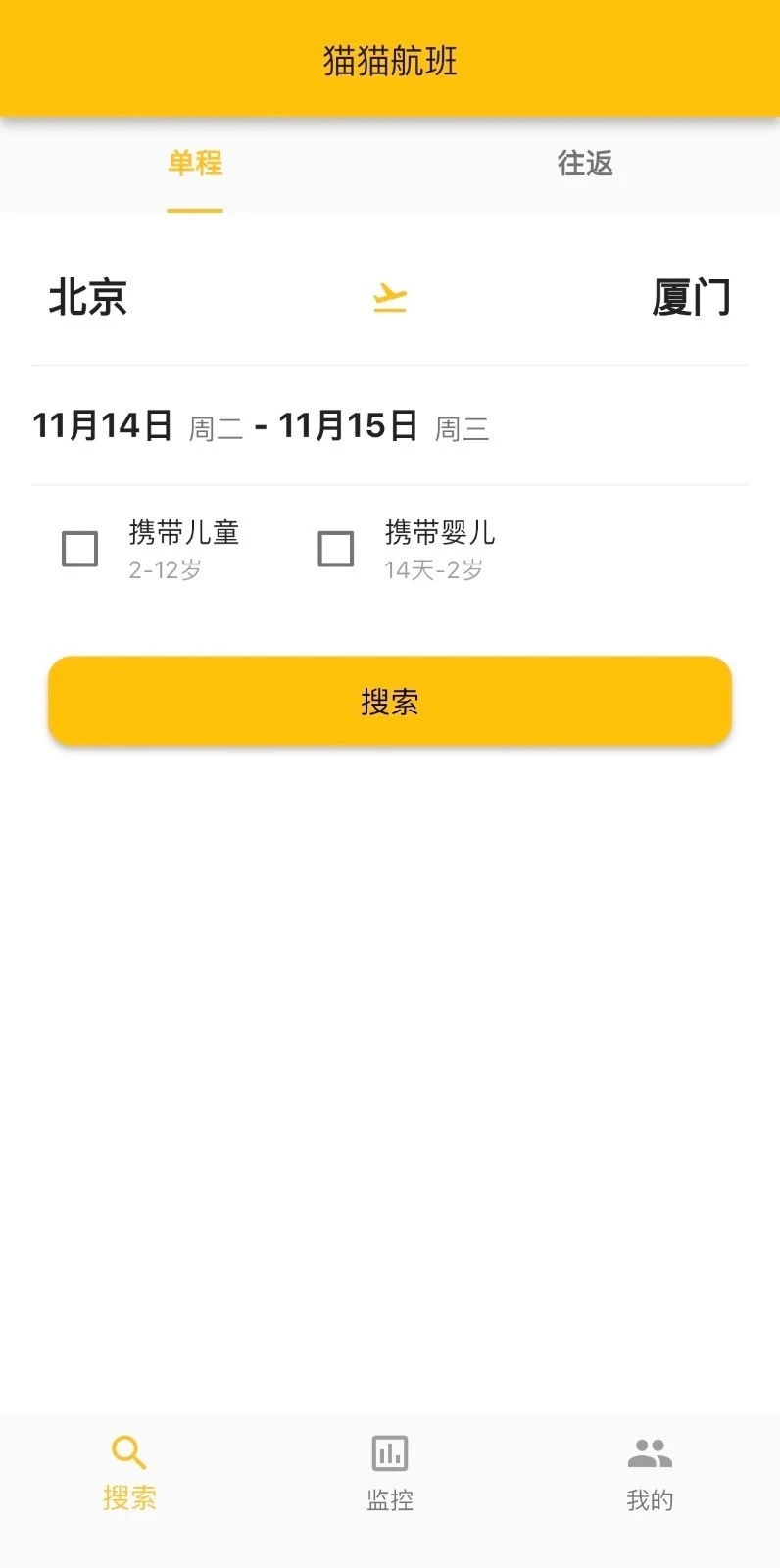Tap the airplane icon between cities
Image resolution: width=780 pixels, height=1568 pixels.
coord(389,297)
